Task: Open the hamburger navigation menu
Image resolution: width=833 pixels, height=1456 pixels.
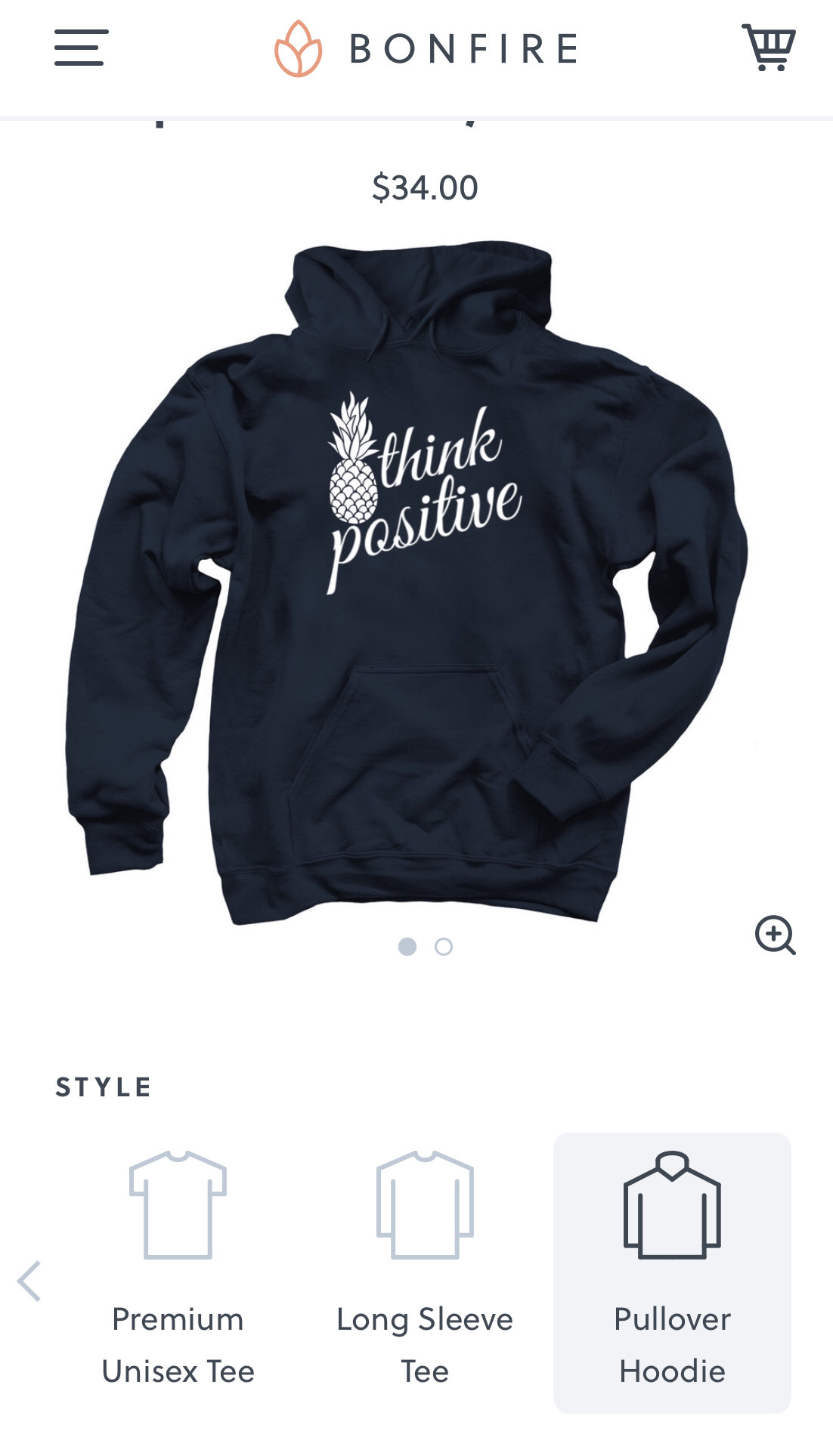Action: click(x=81, y=48)
